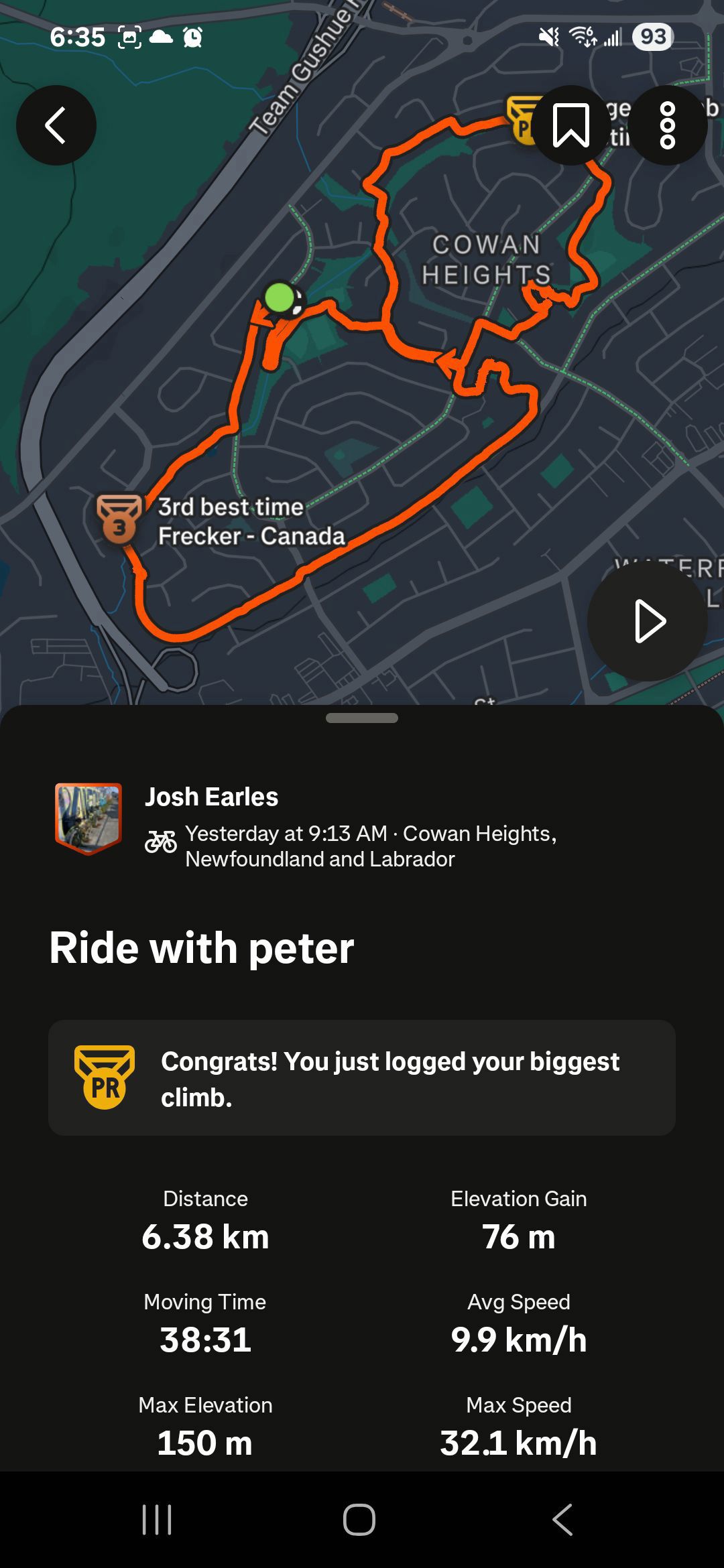Go to the system home screen
The image size is (724, 1568).
(x=359, y=1519)
